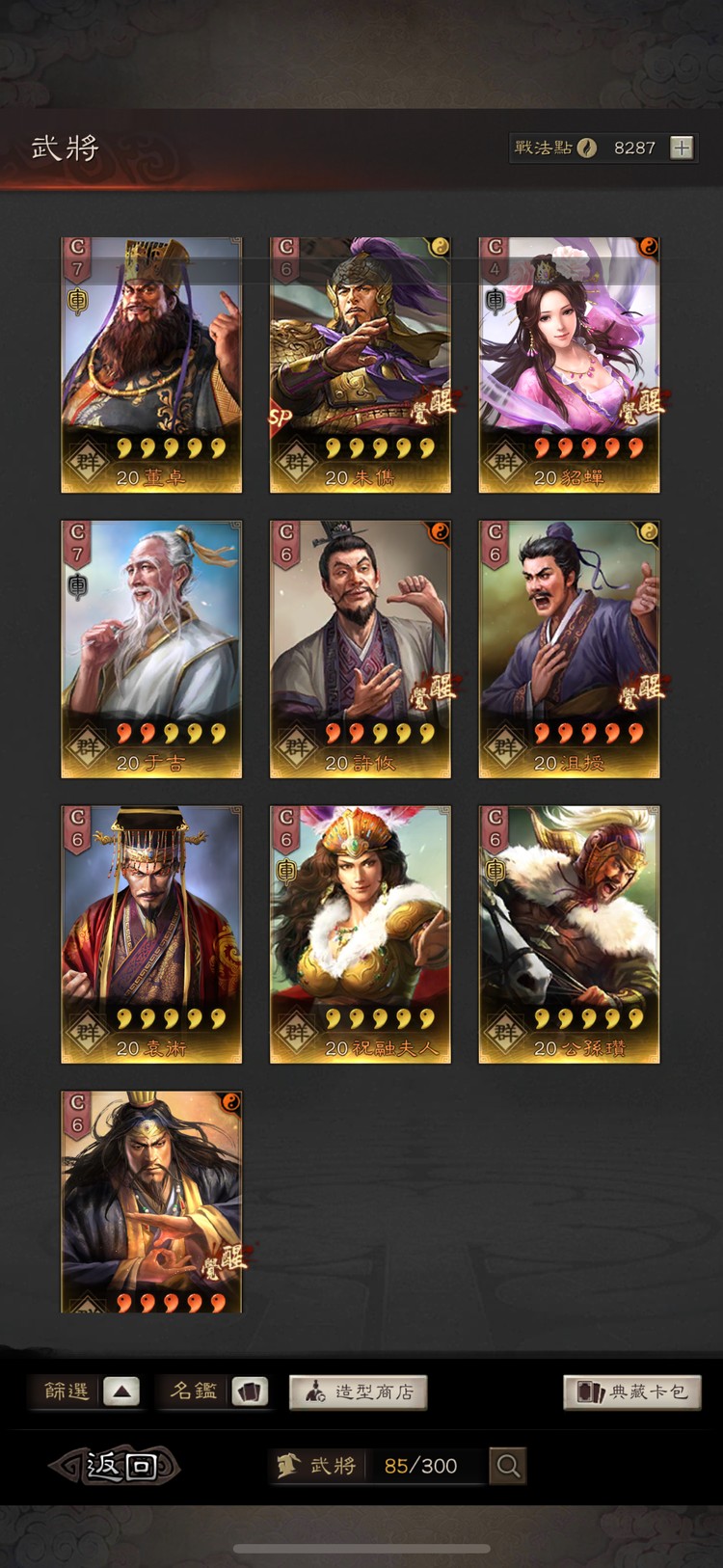Open the 許攸 general card
The image size is (723, 1568).
coord(361,649)
